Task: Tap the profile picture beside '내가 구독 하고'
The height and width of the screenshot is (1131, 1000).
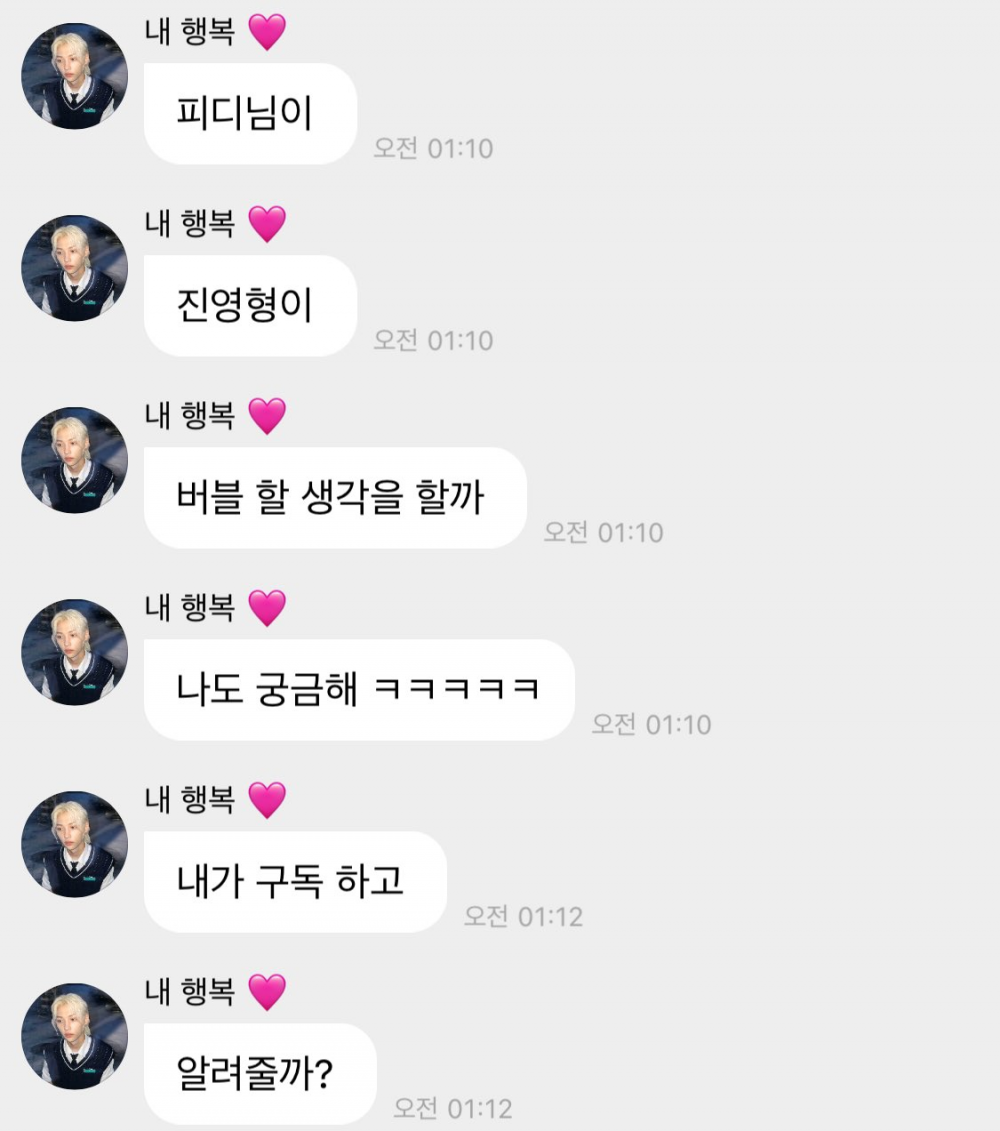Action: pos(75,844)
